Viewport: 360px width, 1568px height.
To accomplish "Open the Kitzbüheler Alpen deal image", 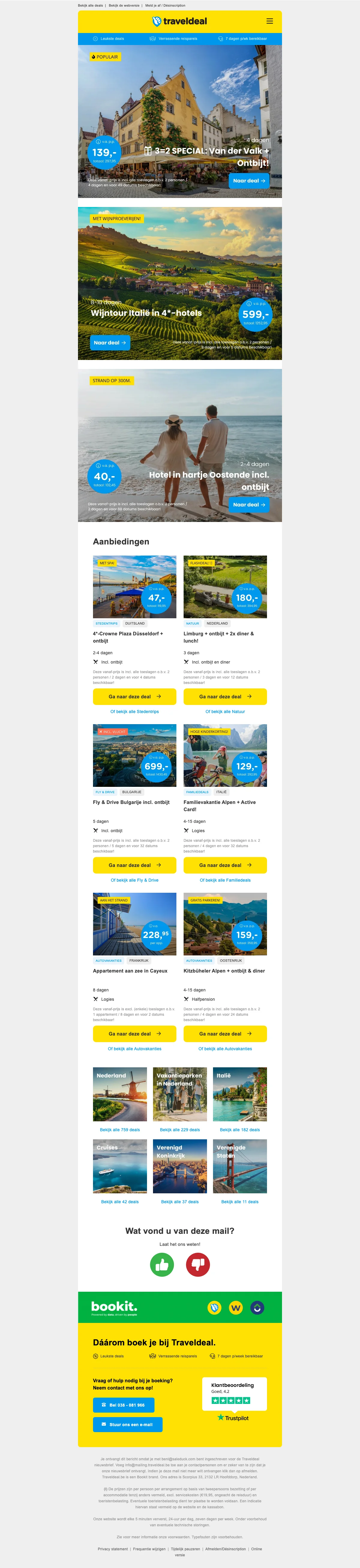I will tap(225, 923).
